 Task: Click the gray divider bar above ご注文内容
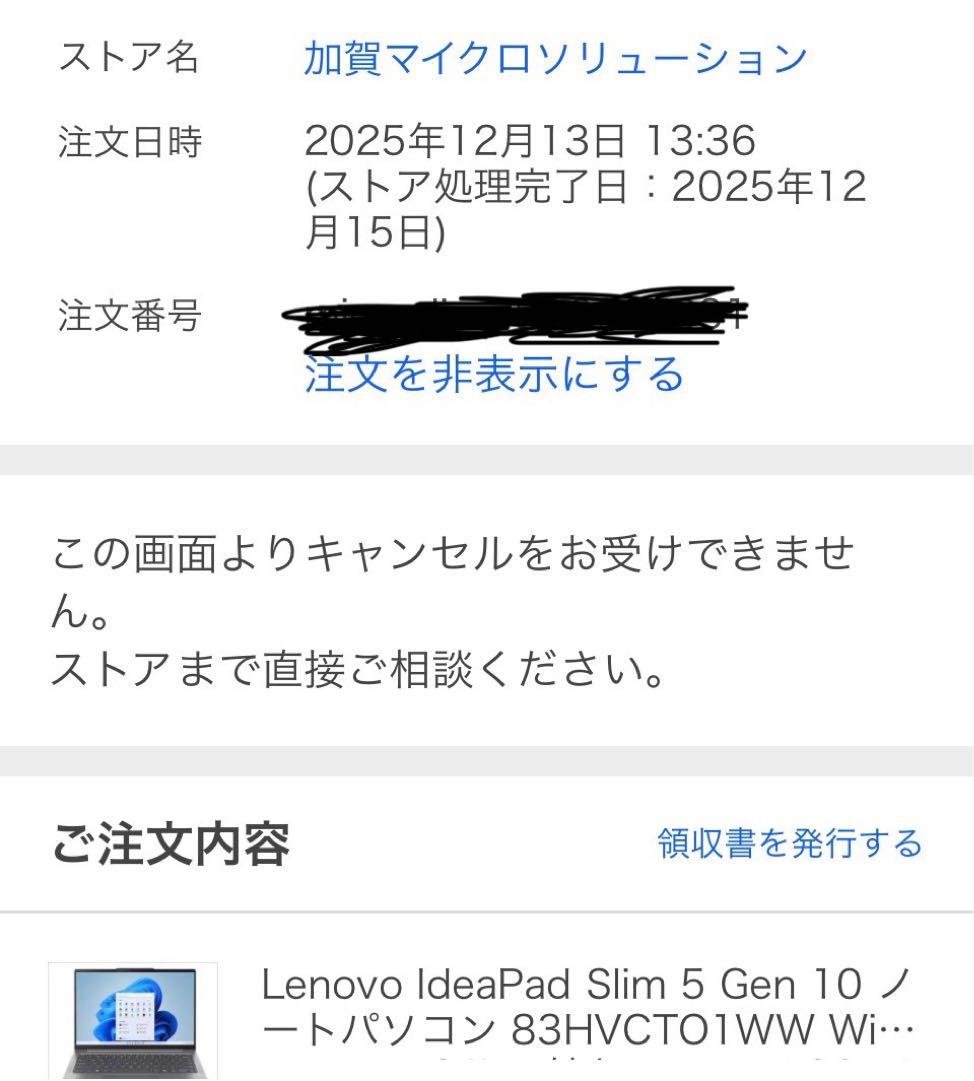pos(487,756)
